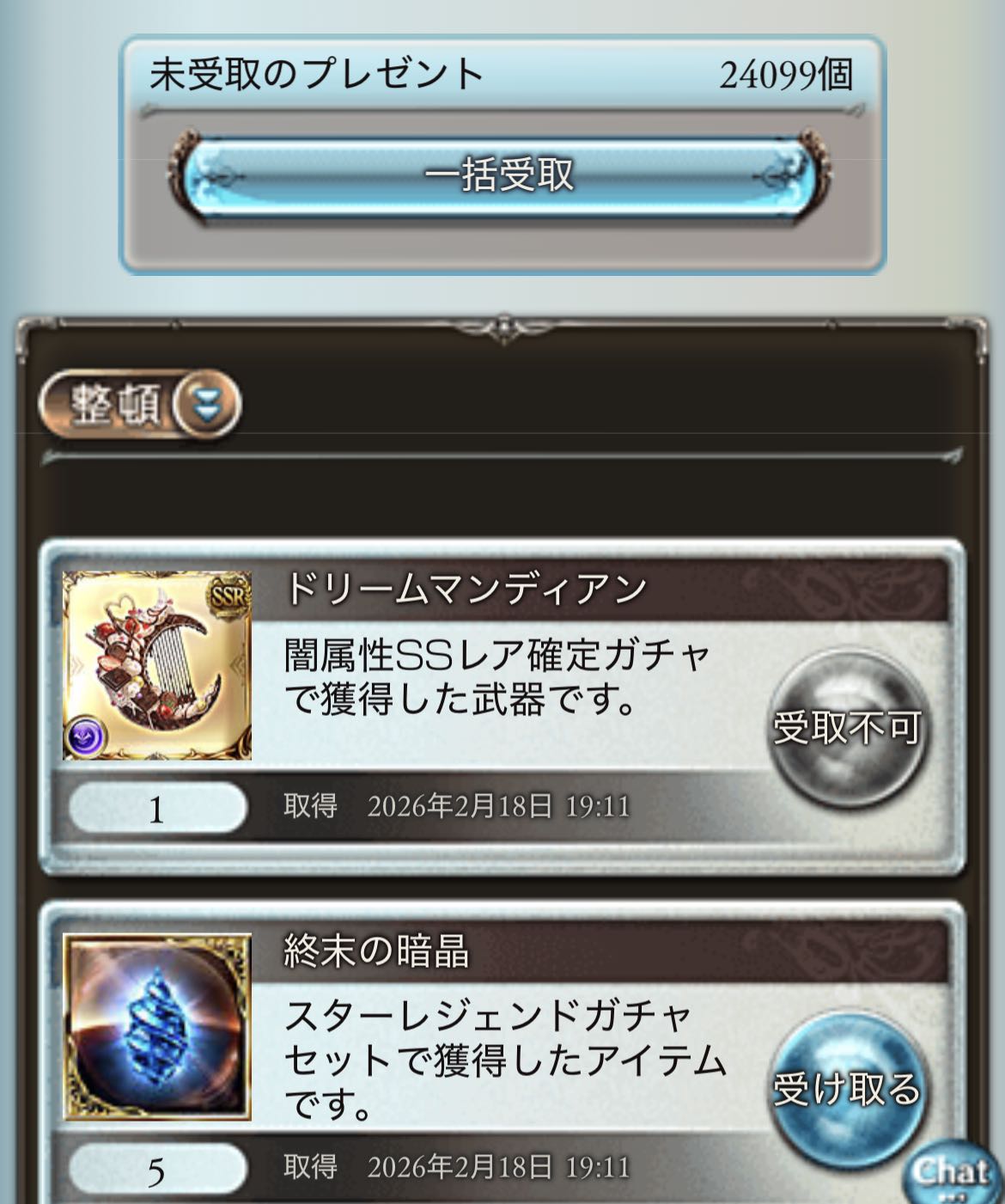Tap the 一括受取 collect-all button
This screenshot has width=1005, height=1204.
coord(500,176)
